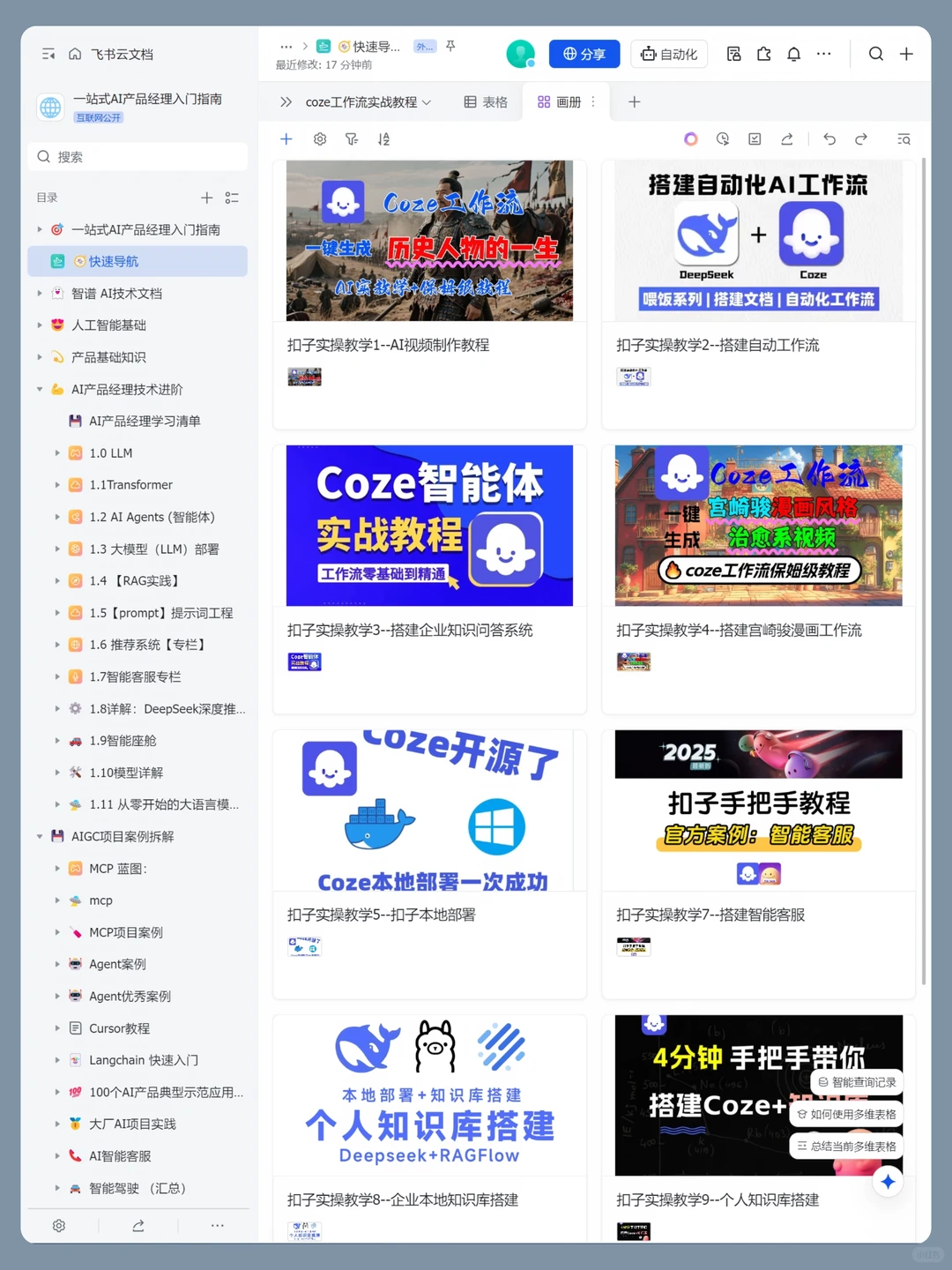This screenshot has height=1270, width=952.
Task: Open 扣子实操教学7 搭建智能客服 card
Action: click(758, 863)
